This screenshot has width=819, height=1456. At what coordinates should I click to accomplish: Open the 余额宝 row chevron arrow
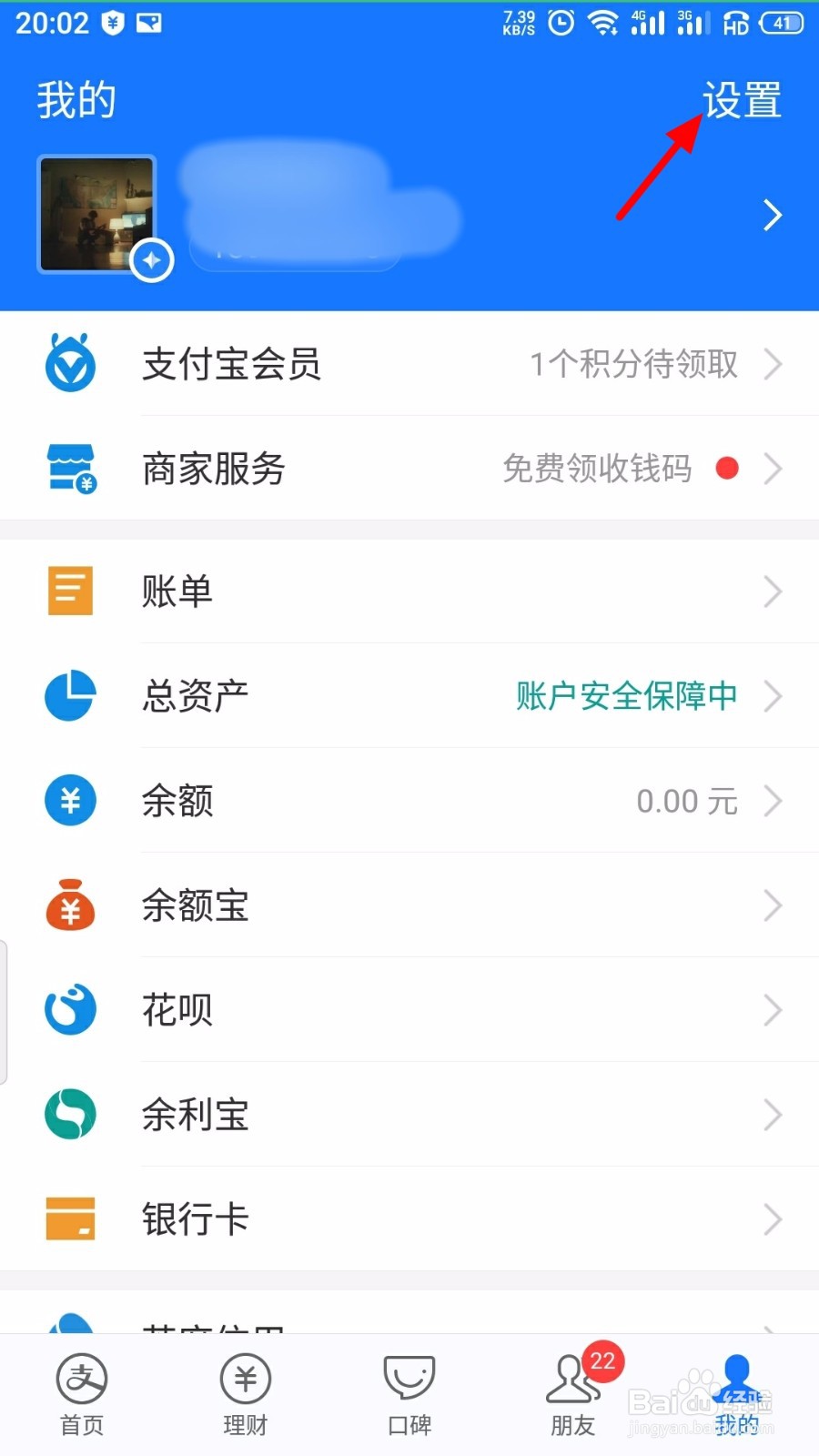773,905
